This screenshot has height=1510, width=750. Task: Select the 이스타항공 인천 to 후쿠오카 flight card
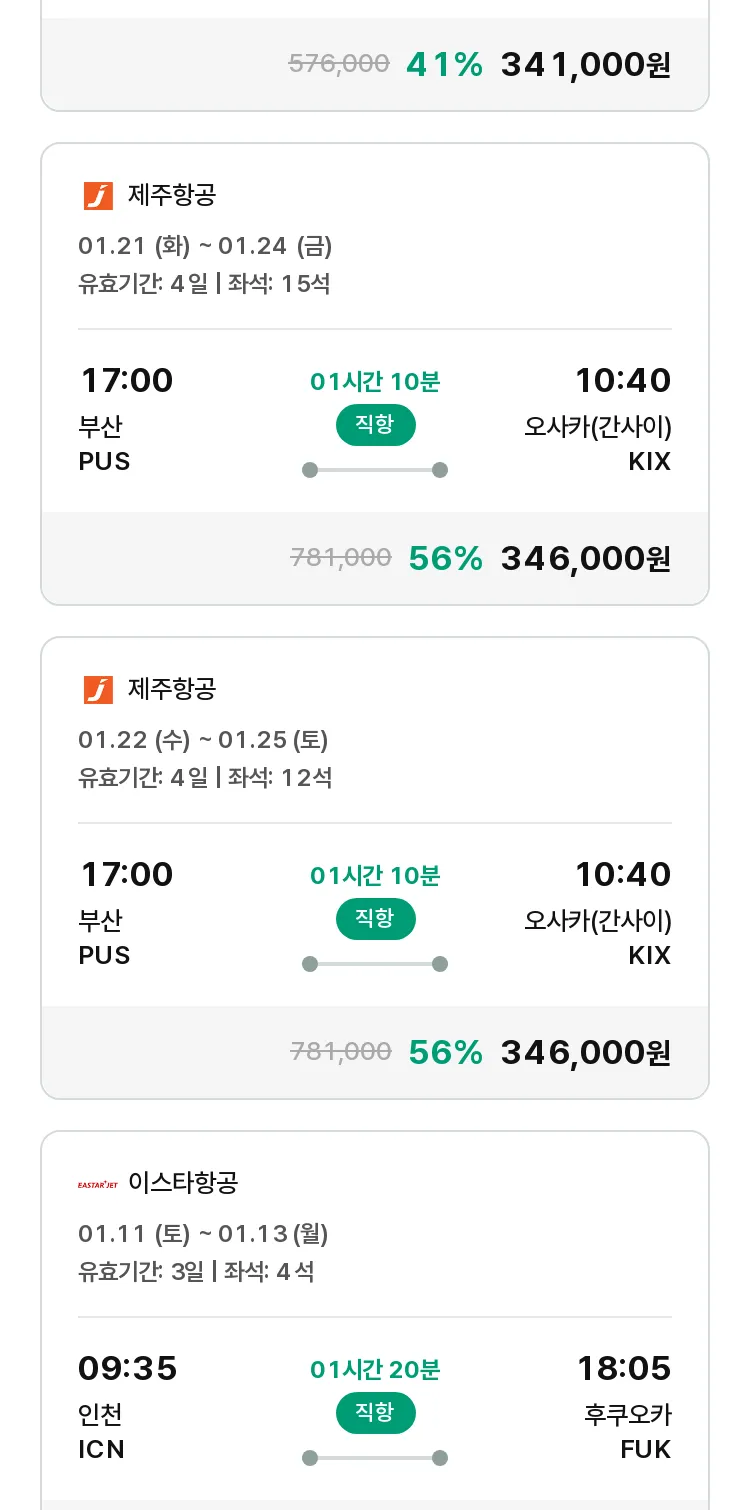click(375, 1320)
